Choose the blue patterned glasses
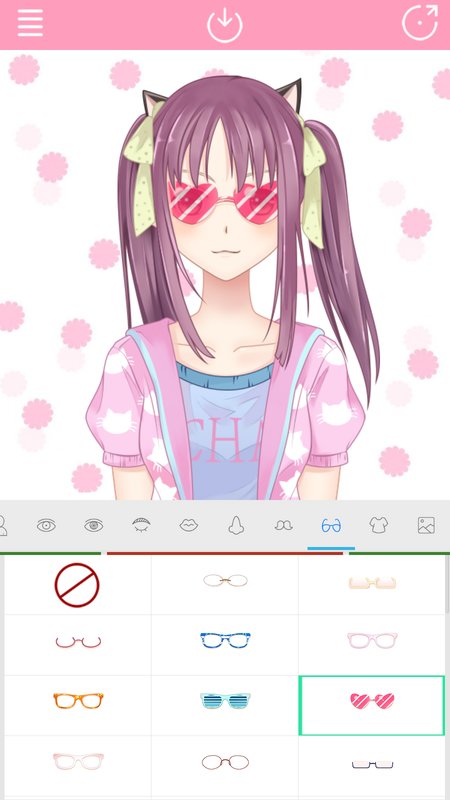The image size is (450, 800). (x=225, y=640)
